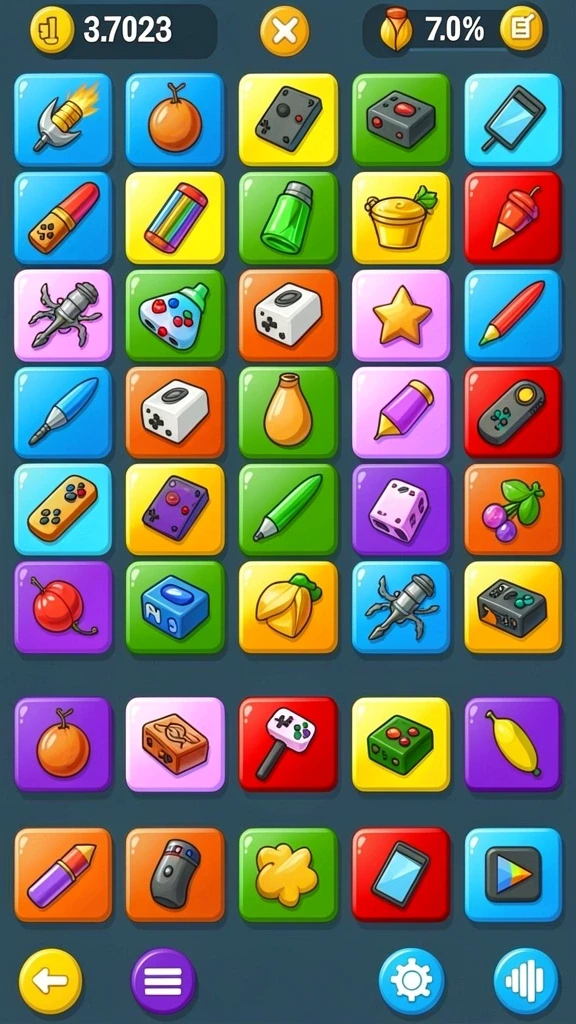Pick the yellow banana tile
The width and height of the screenshot is (576, 1024).
tap(513, 744)
